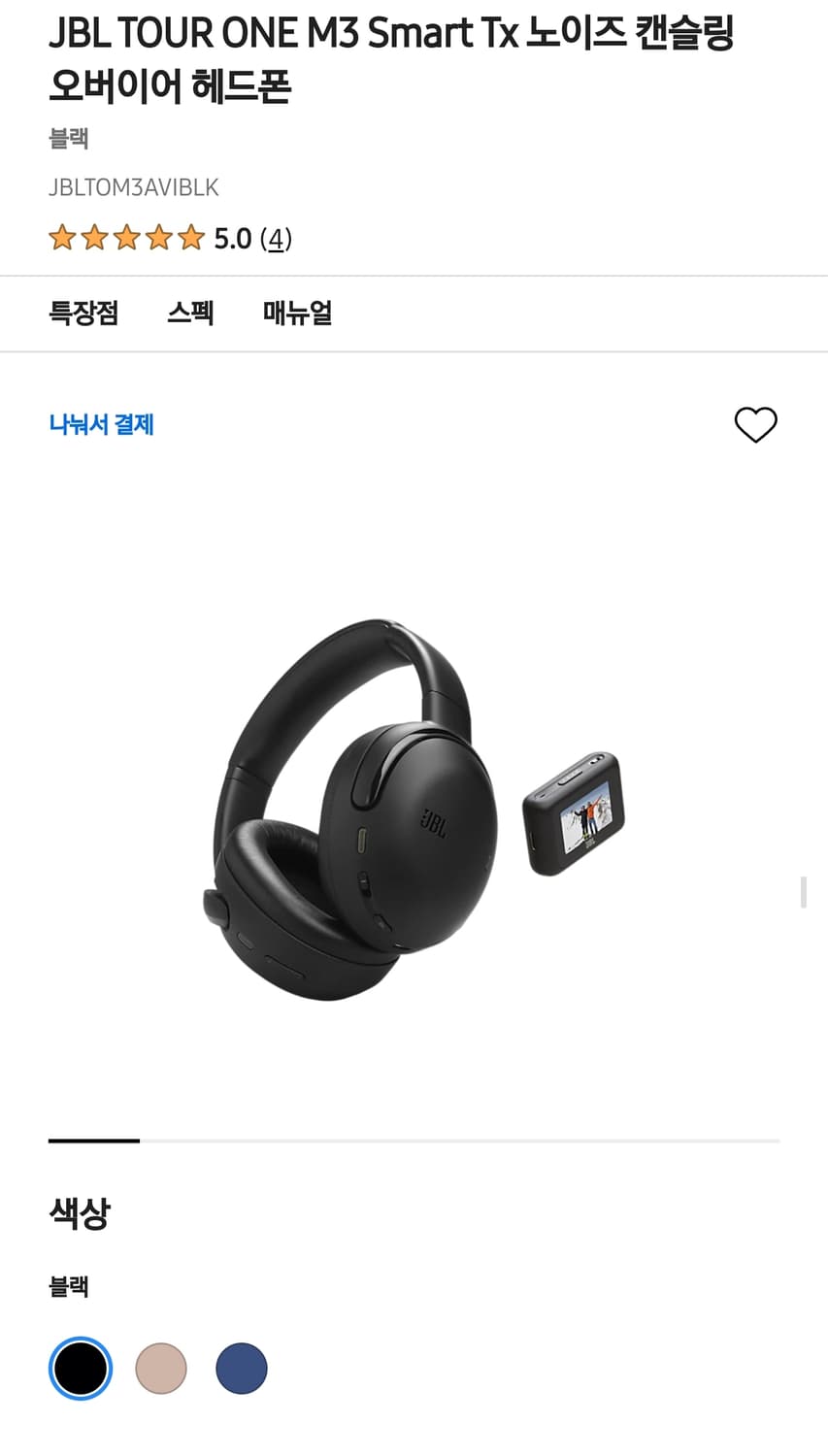
Task: Click the second rating star
Action: coord(94,237)
